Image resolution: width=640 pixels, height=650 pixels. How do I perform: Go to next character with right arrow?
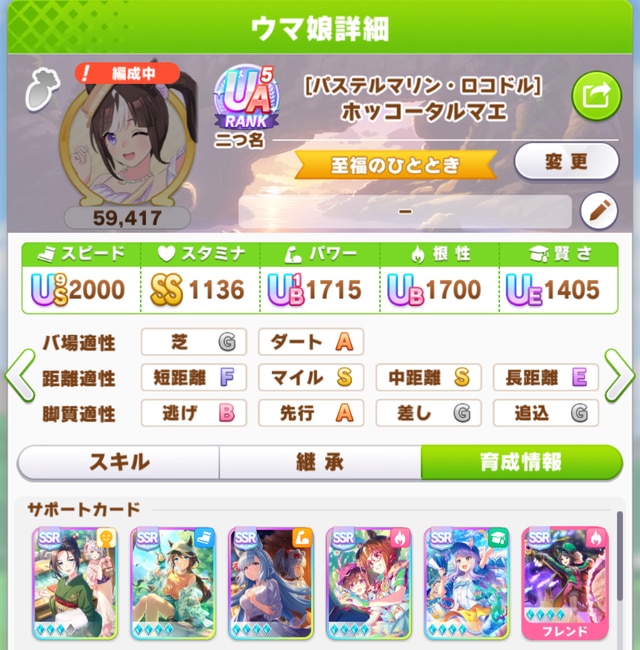tap(621, 376)
